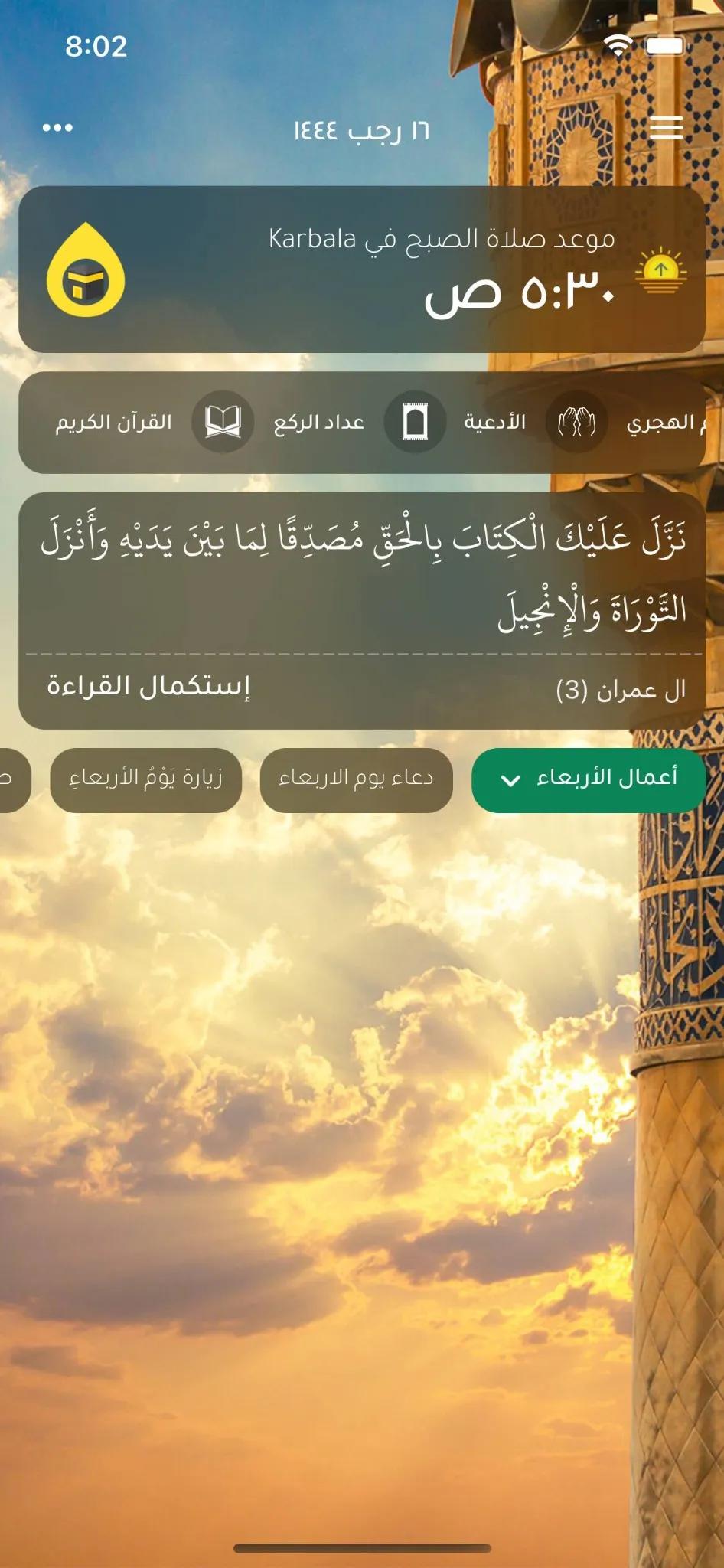Tap إستكمال القراءة to continue reading
The width and height of the screenshot is (724, 1568).
coord(148,686)
